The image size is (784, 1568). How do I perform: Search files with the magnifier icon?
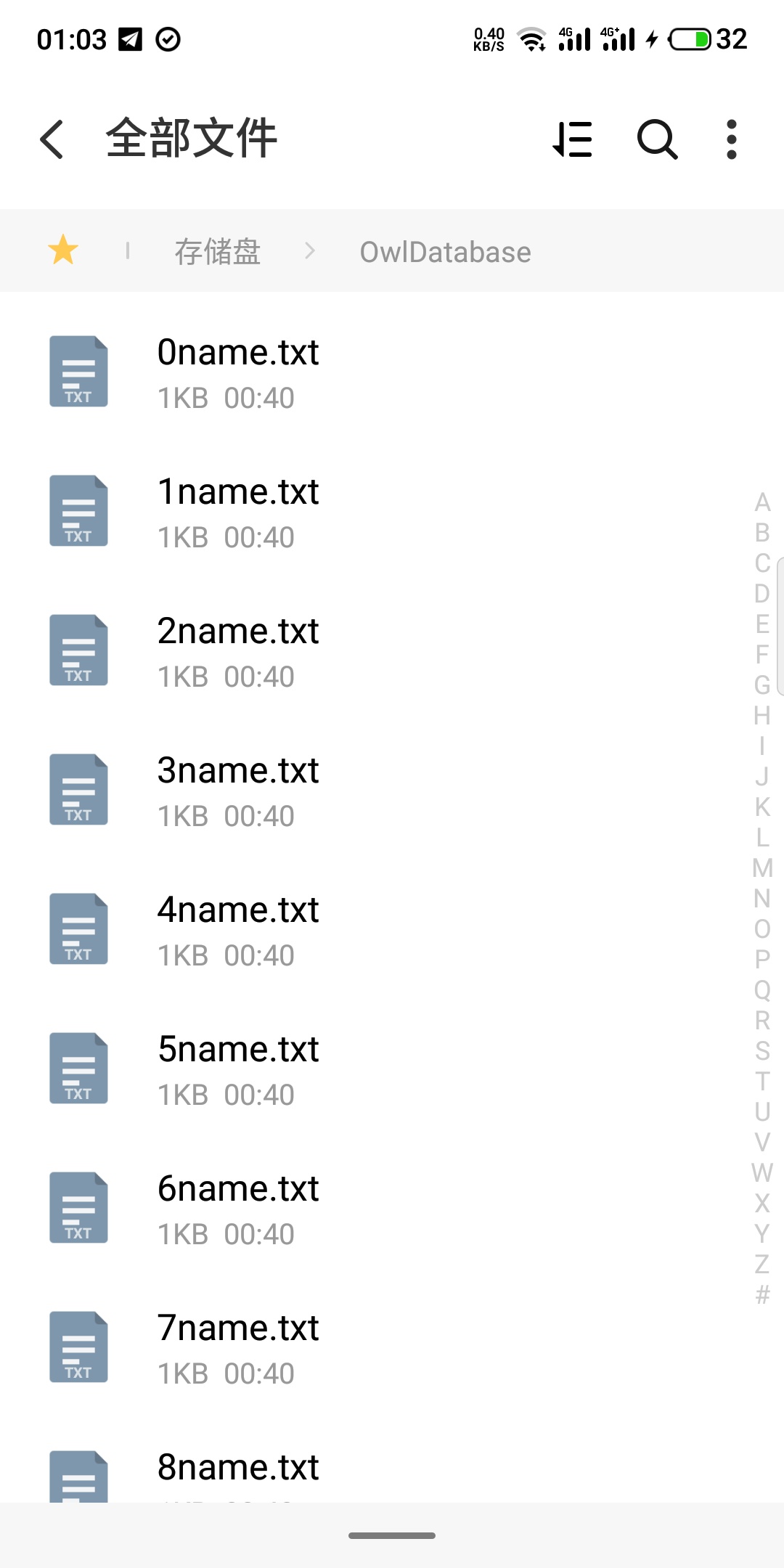pos(657,139)
